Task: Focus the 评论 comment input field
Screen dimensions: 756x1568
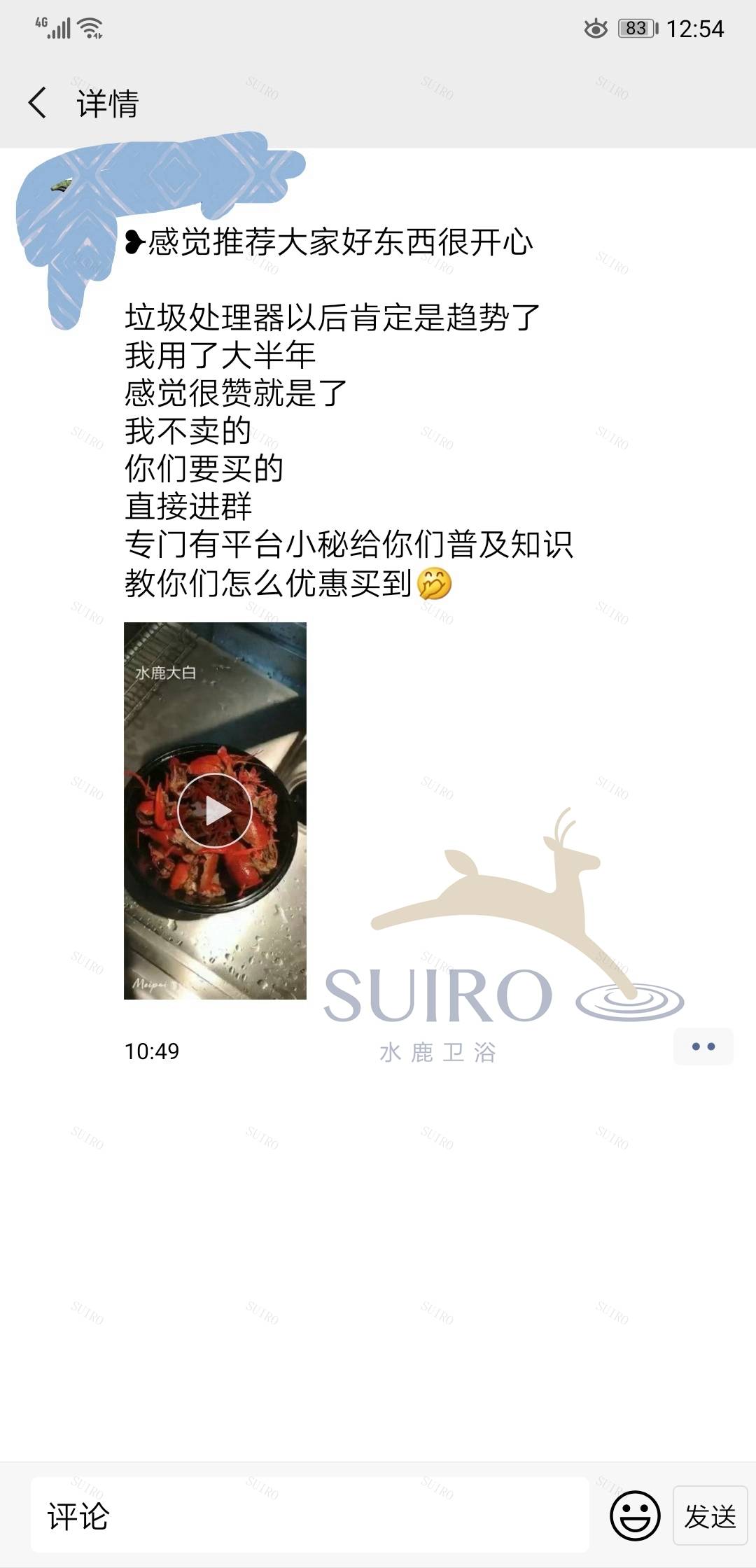Action: (308, 1515)
